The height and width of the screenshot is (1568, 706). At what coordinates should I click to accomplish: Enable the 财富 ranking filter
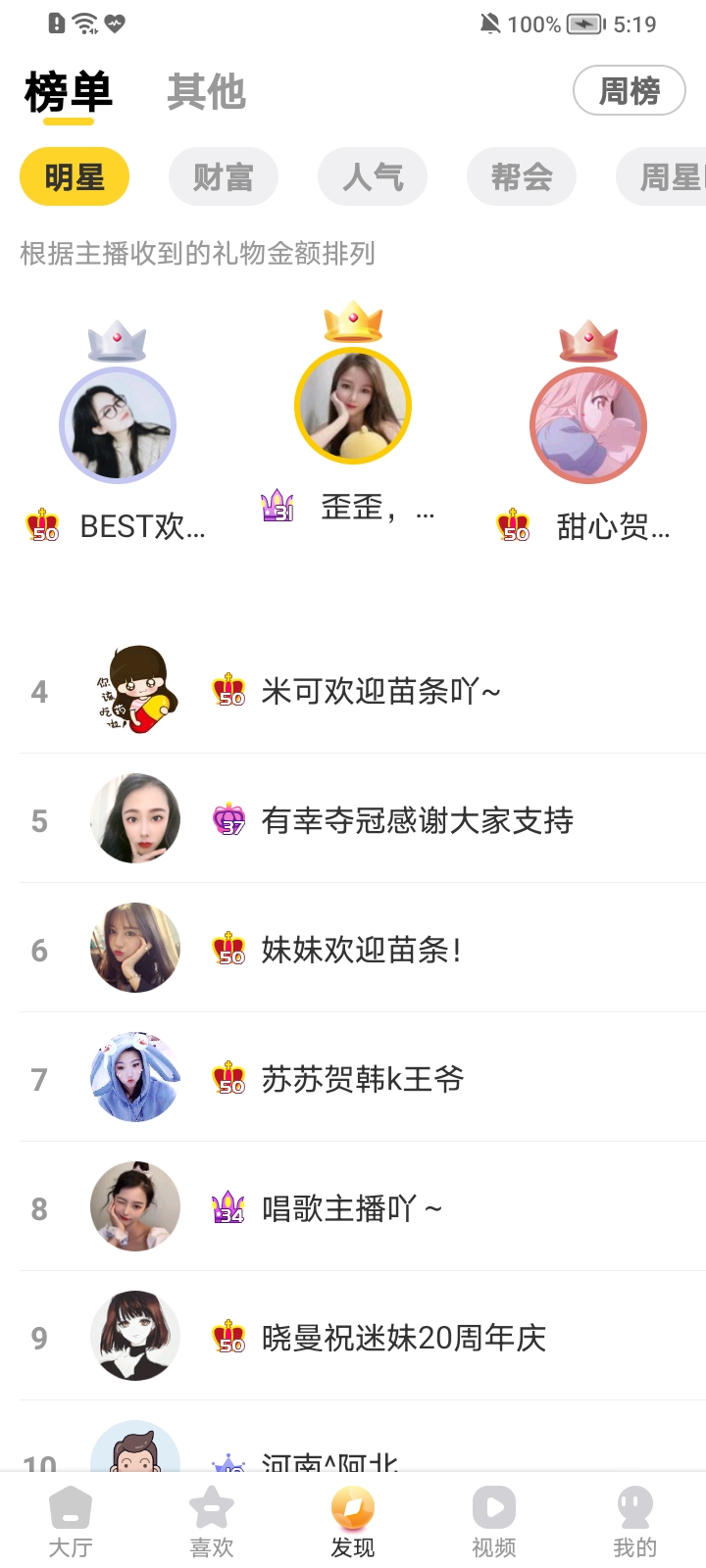pyautogui.click(x=224, y=176)
